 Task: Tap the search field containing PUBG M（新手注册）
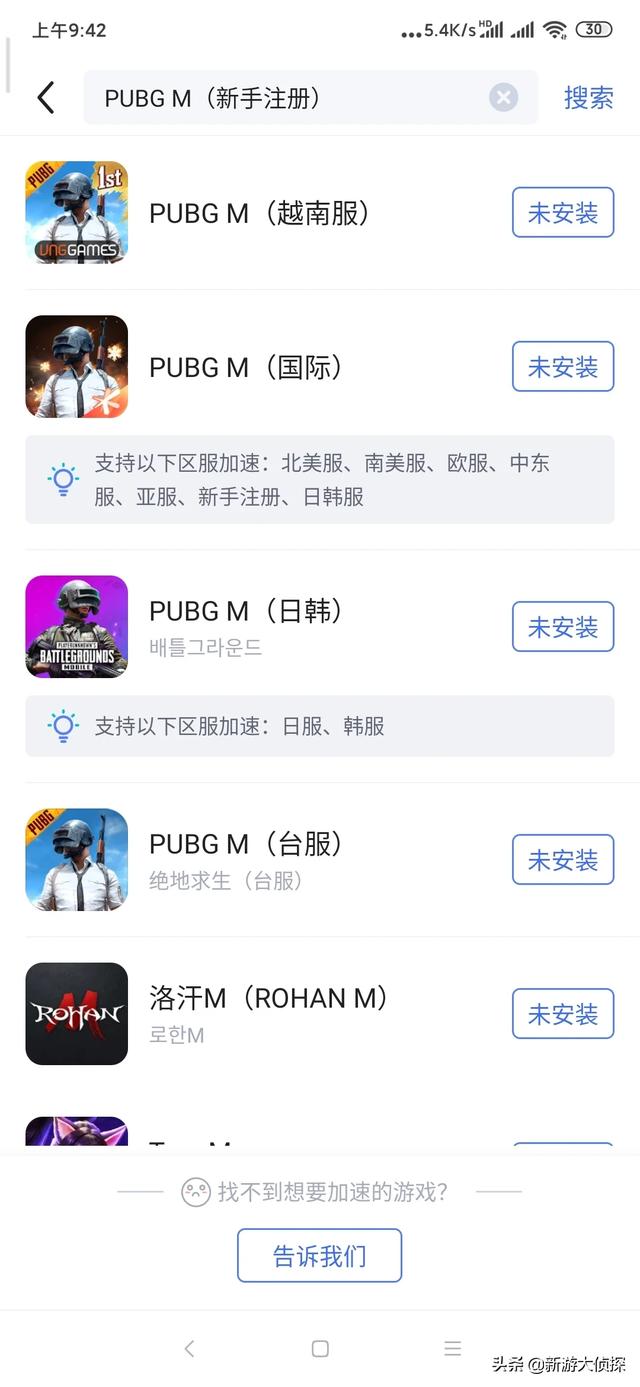coord(290,98)
